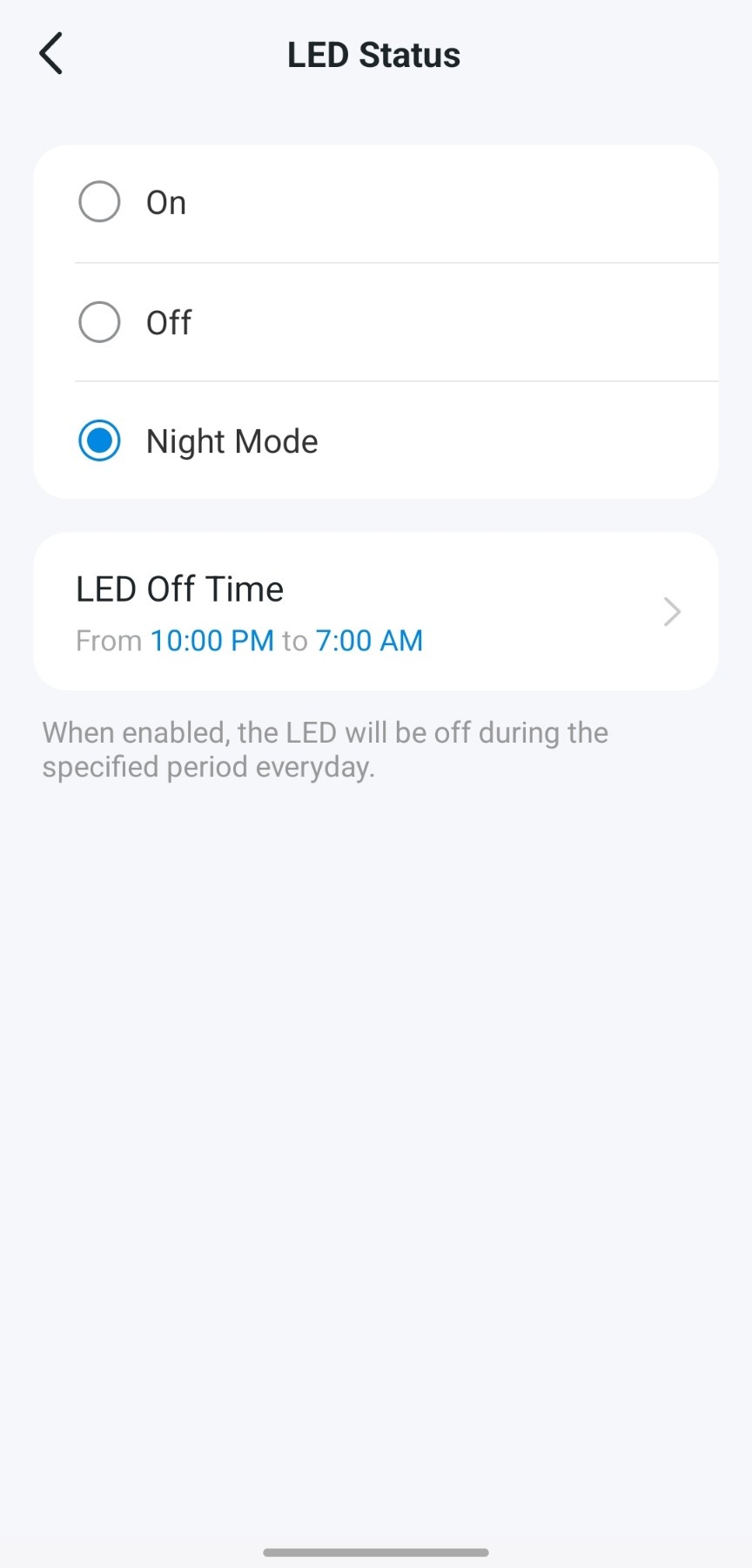Click the Off option label text
This screenshot has height=1568, width=752.
170,322
